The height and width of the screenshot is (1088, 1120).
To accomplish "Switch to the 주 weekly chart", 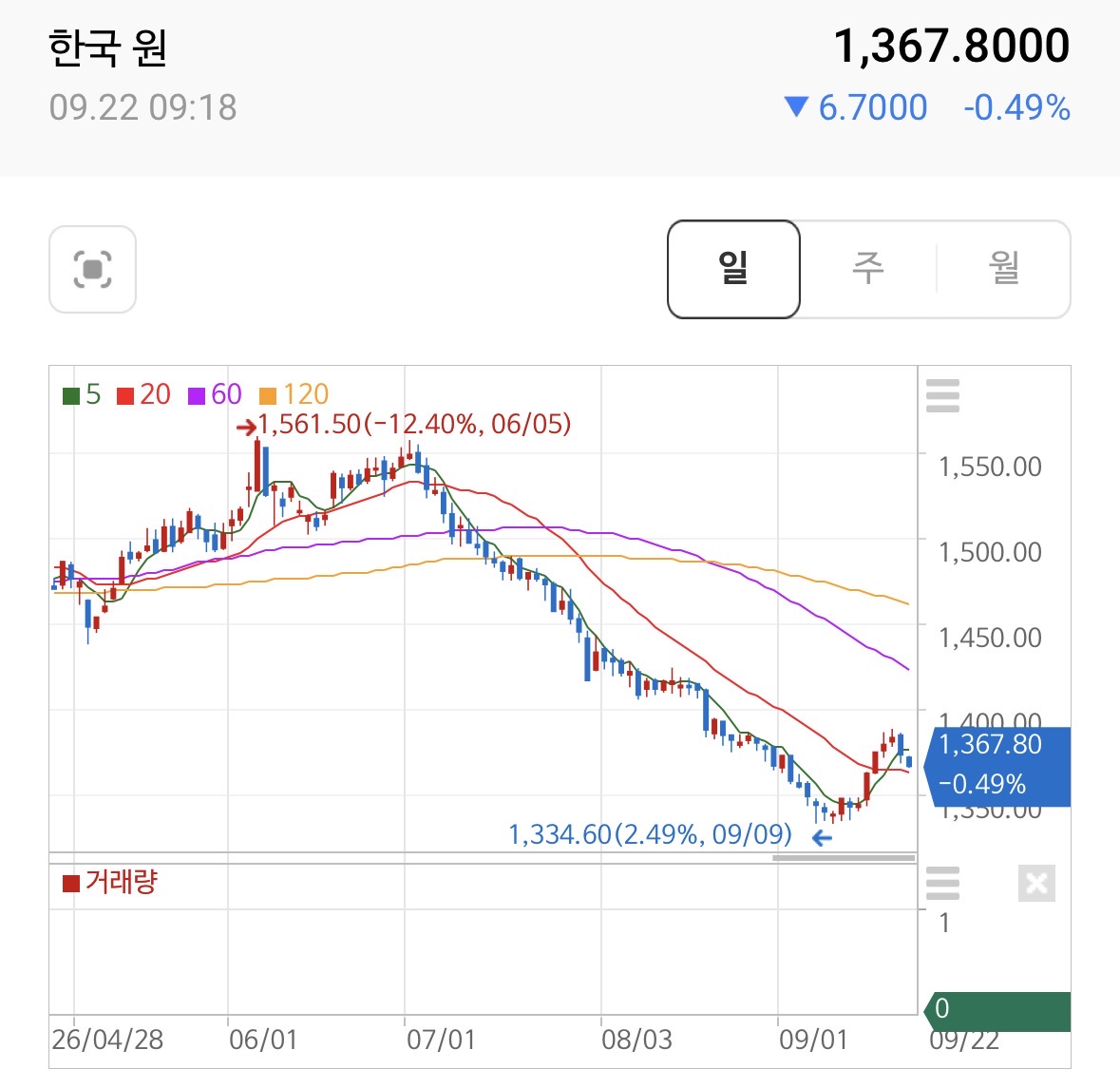I will pos(868,269).
